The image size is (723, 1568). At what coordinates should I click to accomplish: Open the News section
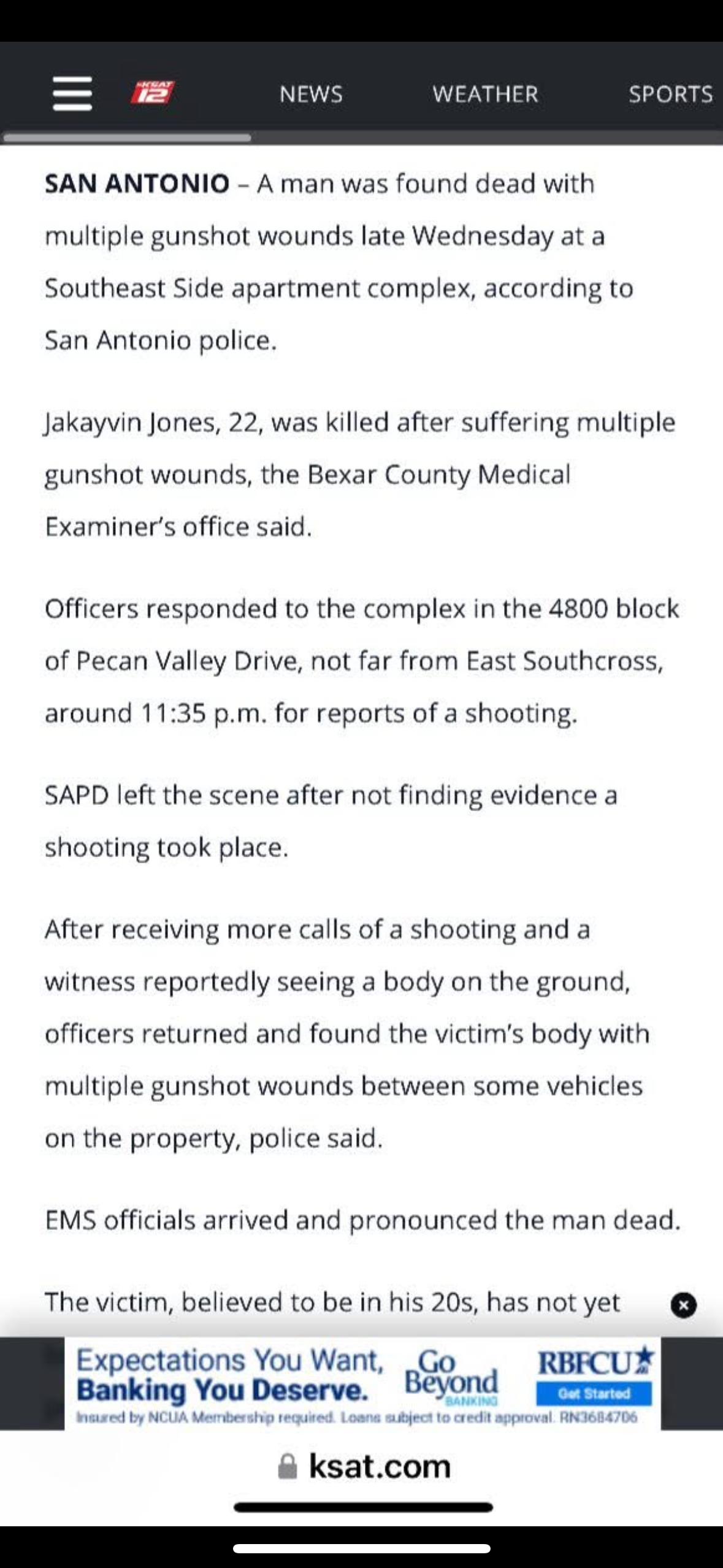(x=311, y=94)
